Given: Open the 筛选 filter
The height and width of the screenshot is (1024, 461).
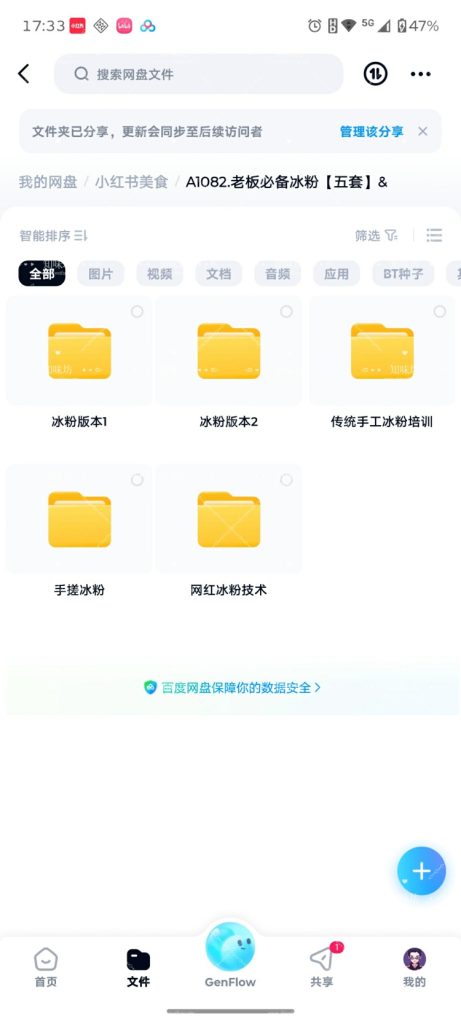Looking at the screenshot, I should click(376, 236).
